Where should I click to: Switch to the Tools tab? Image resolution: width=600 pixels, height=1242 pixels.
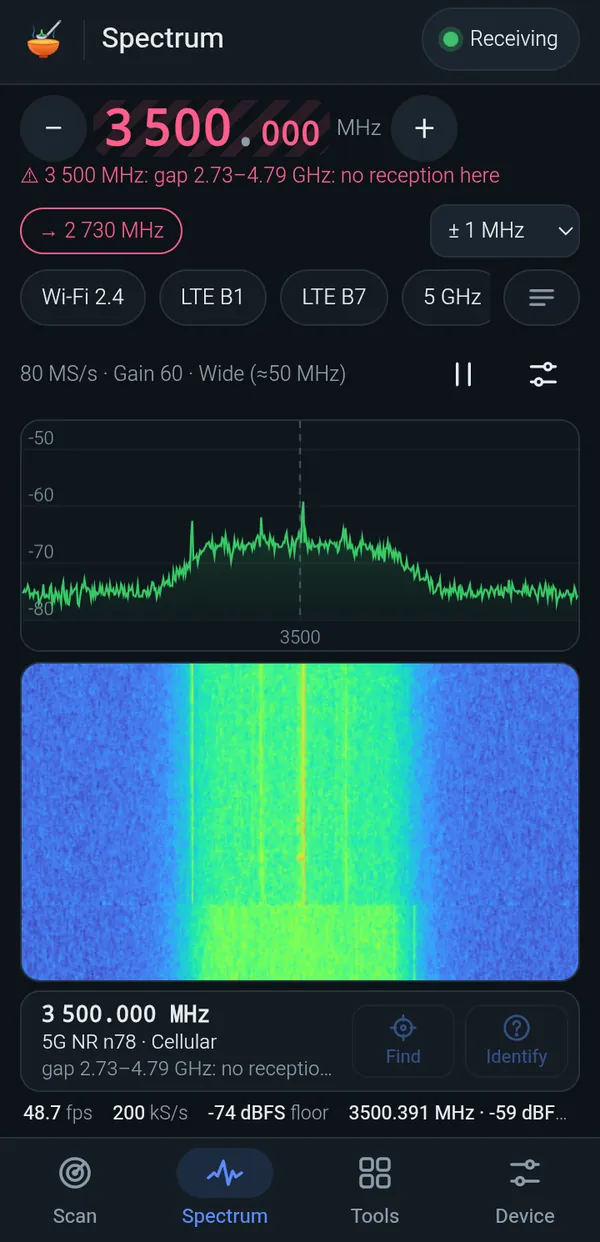tap(375, 1191)
